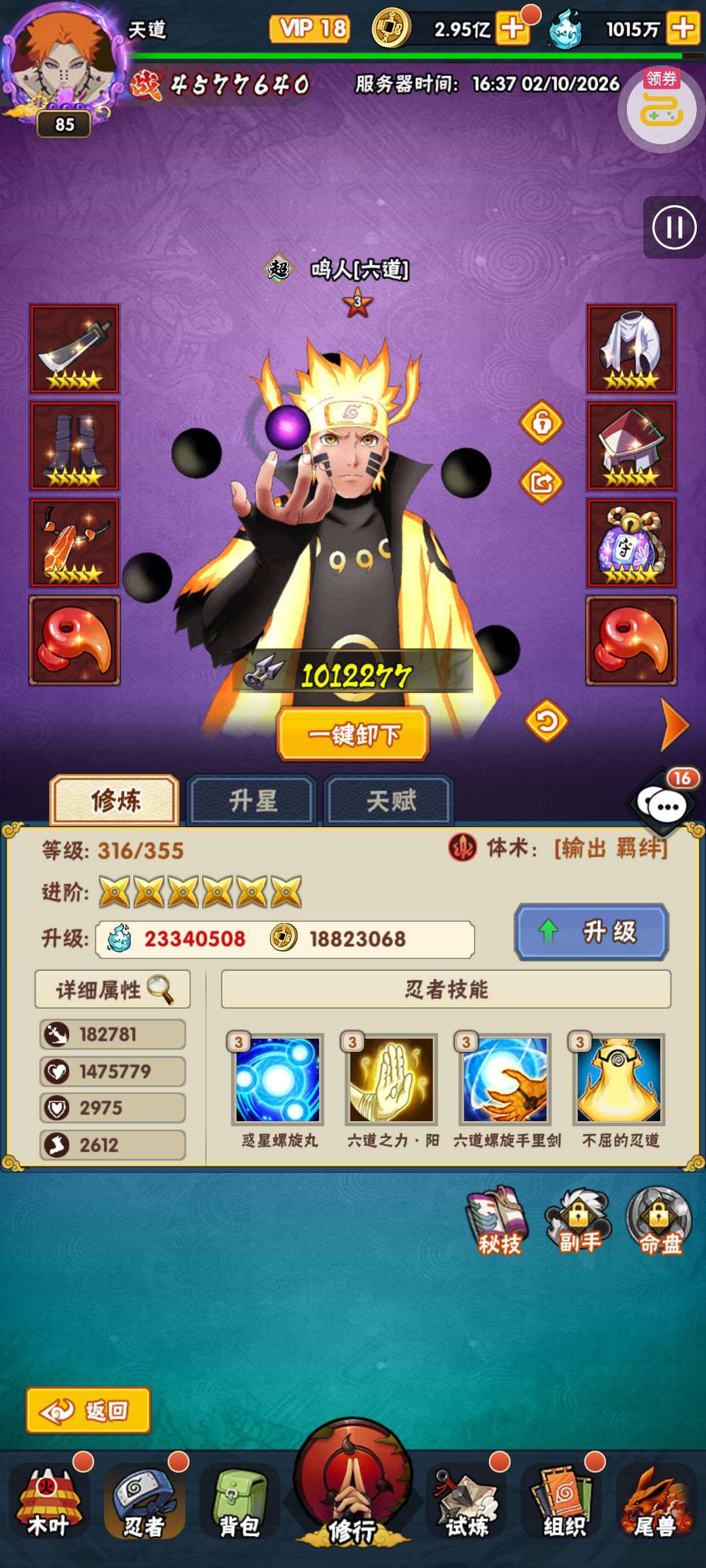The height and width of the screenshot is (1568, 706).
Task: View the 六道螺旋手里剑 skill details
Action: [x=505, y=1079]
